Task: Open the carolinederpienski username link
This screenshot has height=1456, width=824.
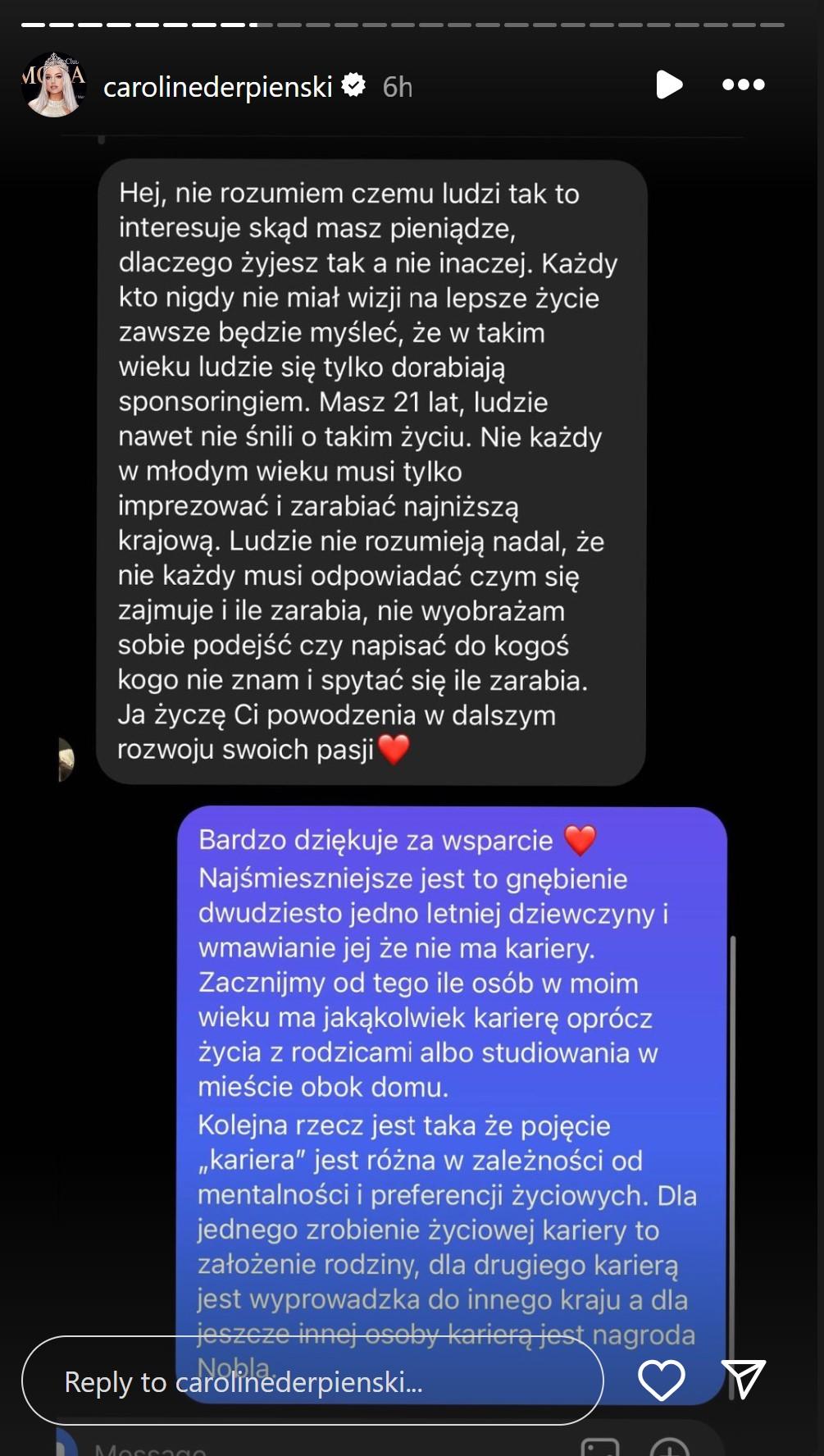Action: [217, 86]
